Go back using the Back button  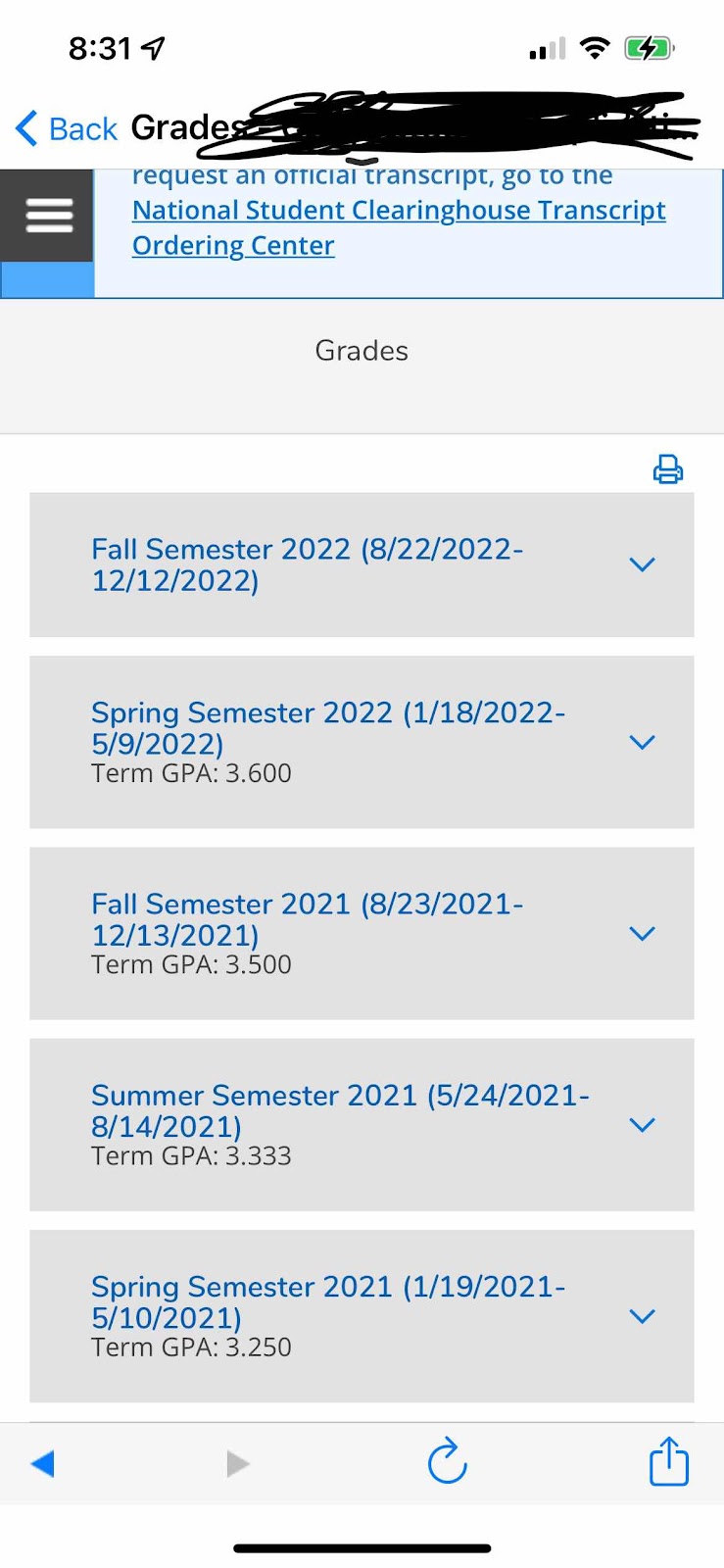[67, 128]
